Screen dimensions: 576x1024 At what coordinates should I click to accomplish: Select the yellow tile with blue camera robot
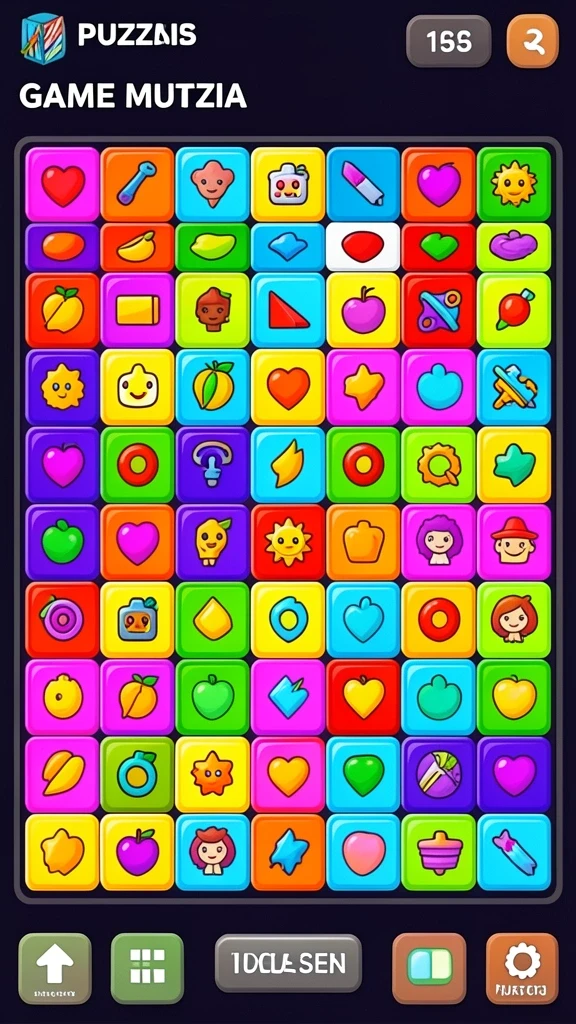tap(137, 620)
